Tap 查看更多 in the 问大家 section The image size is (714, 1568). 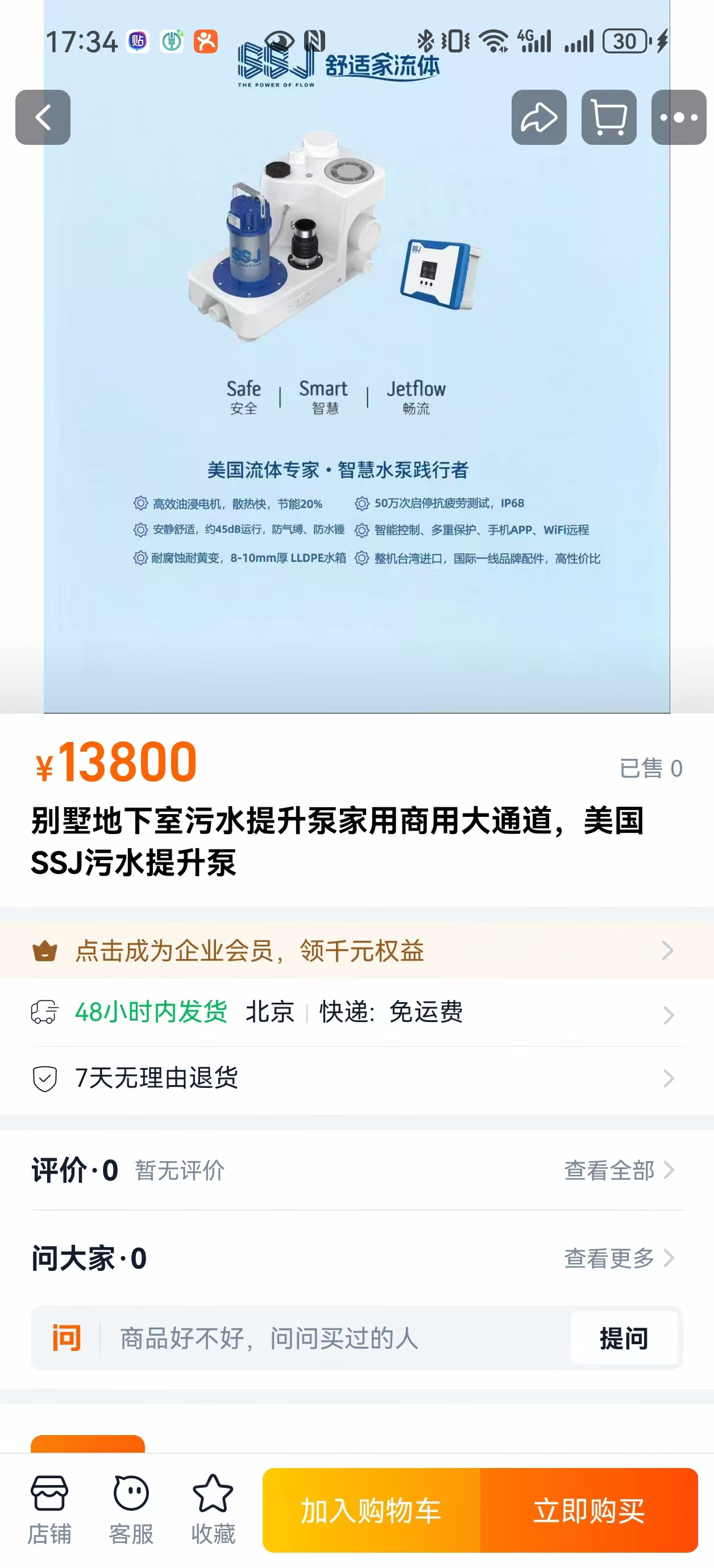coord(618,1258)
